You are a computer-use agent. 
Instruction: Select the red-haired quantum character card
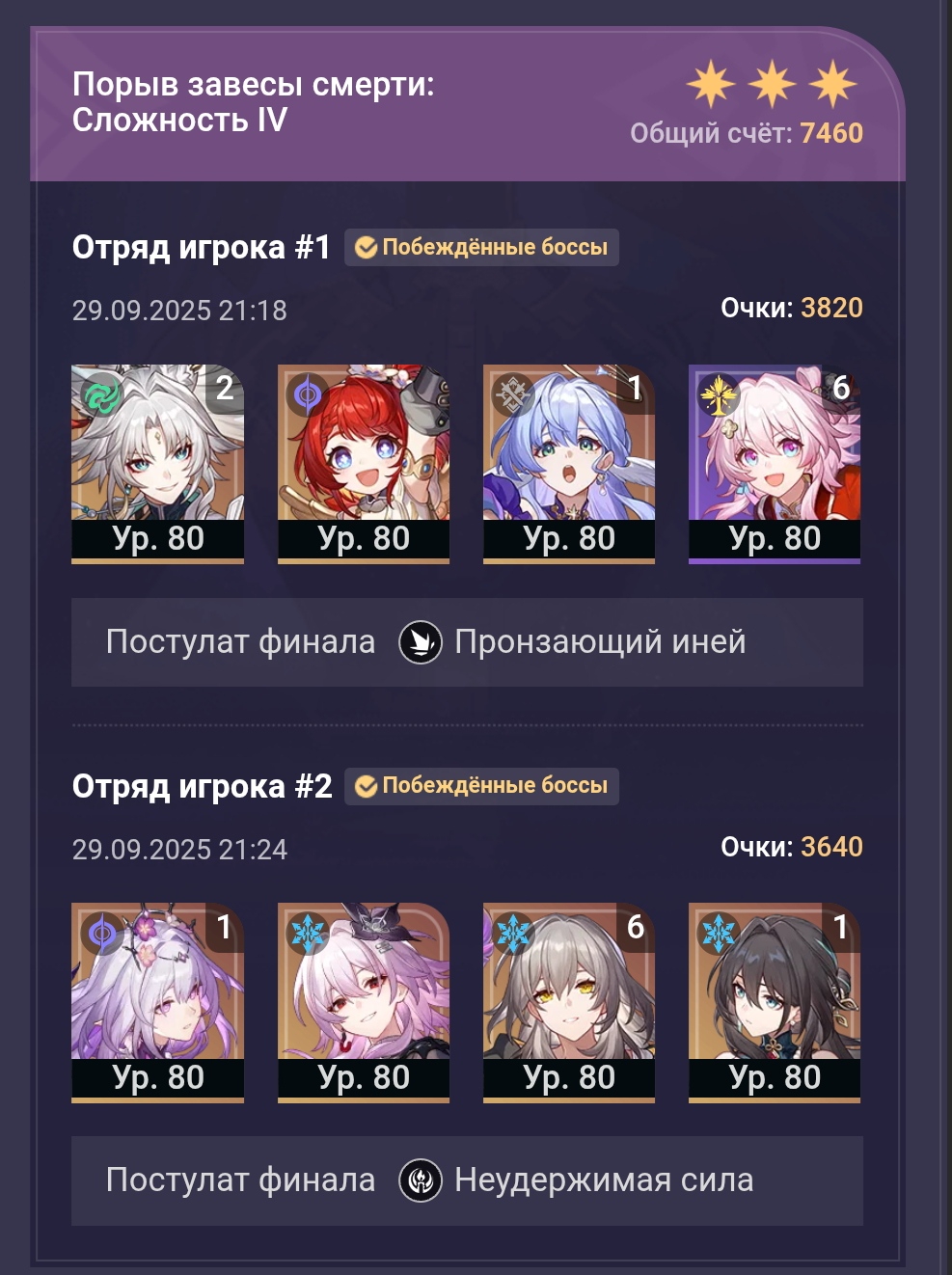point(364,463)
